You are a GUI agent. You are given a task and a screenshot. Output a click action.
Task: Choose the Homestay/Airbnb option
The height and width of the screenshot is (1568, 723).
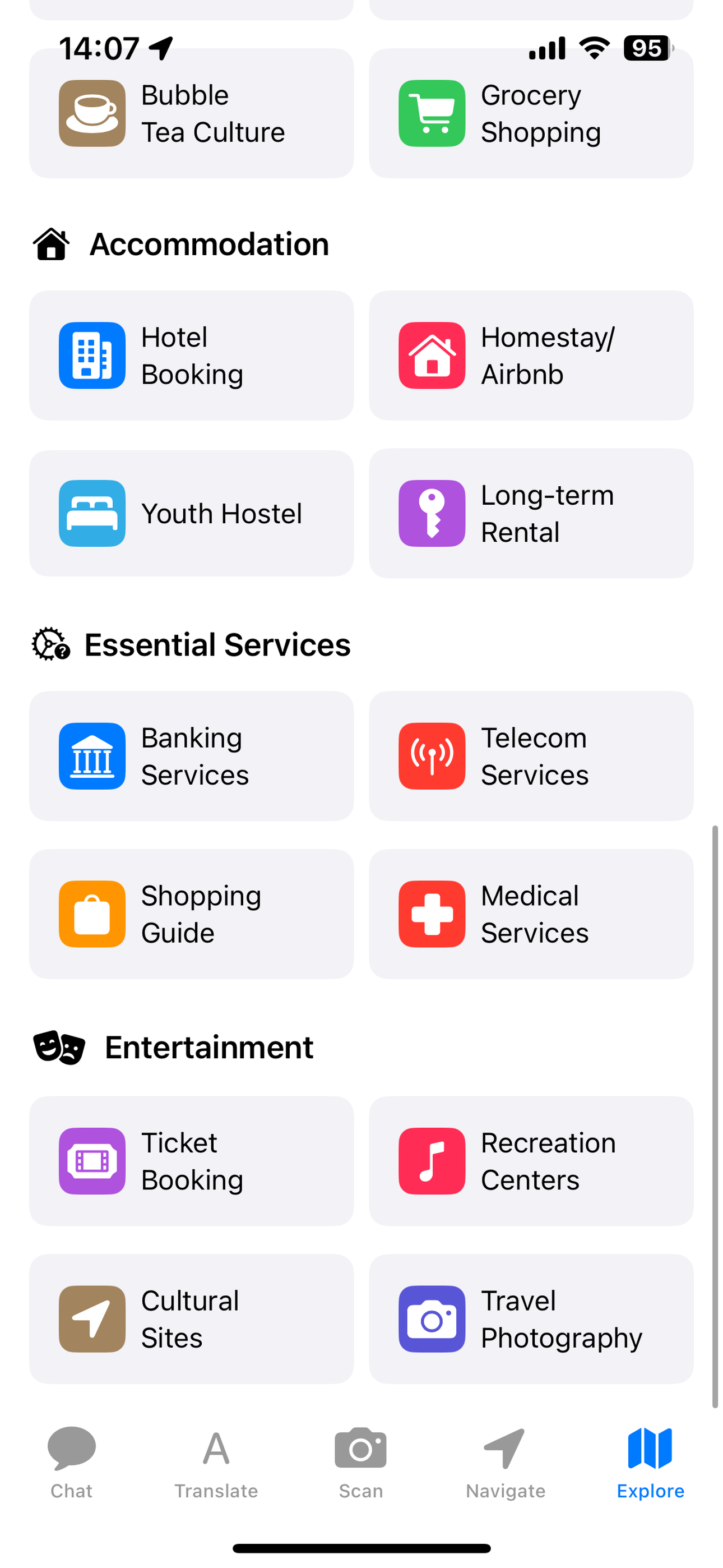click(x=531, y=356)
